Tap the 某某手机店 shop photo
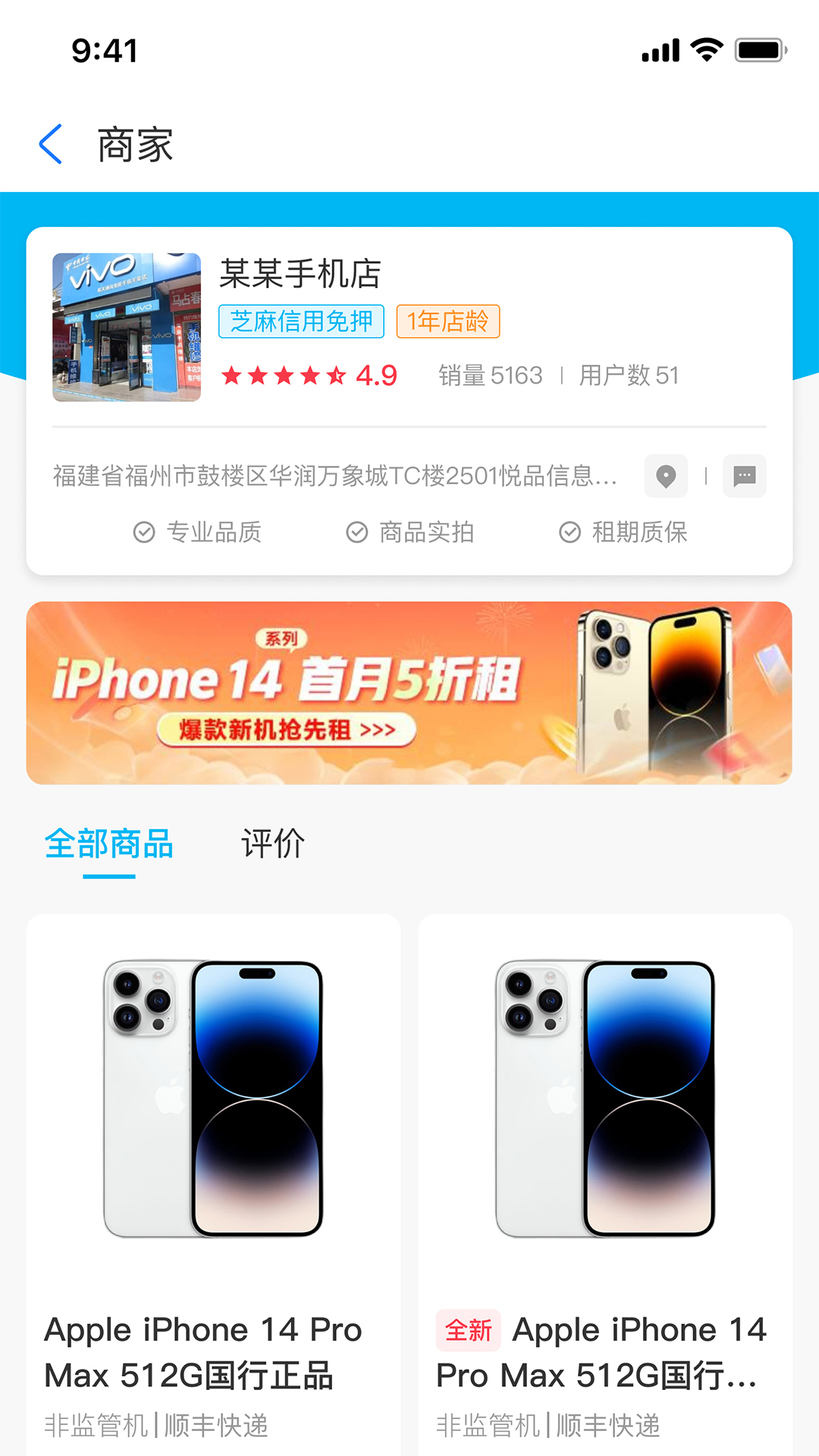Screen dimensions: 819x1456 point(127,327)
